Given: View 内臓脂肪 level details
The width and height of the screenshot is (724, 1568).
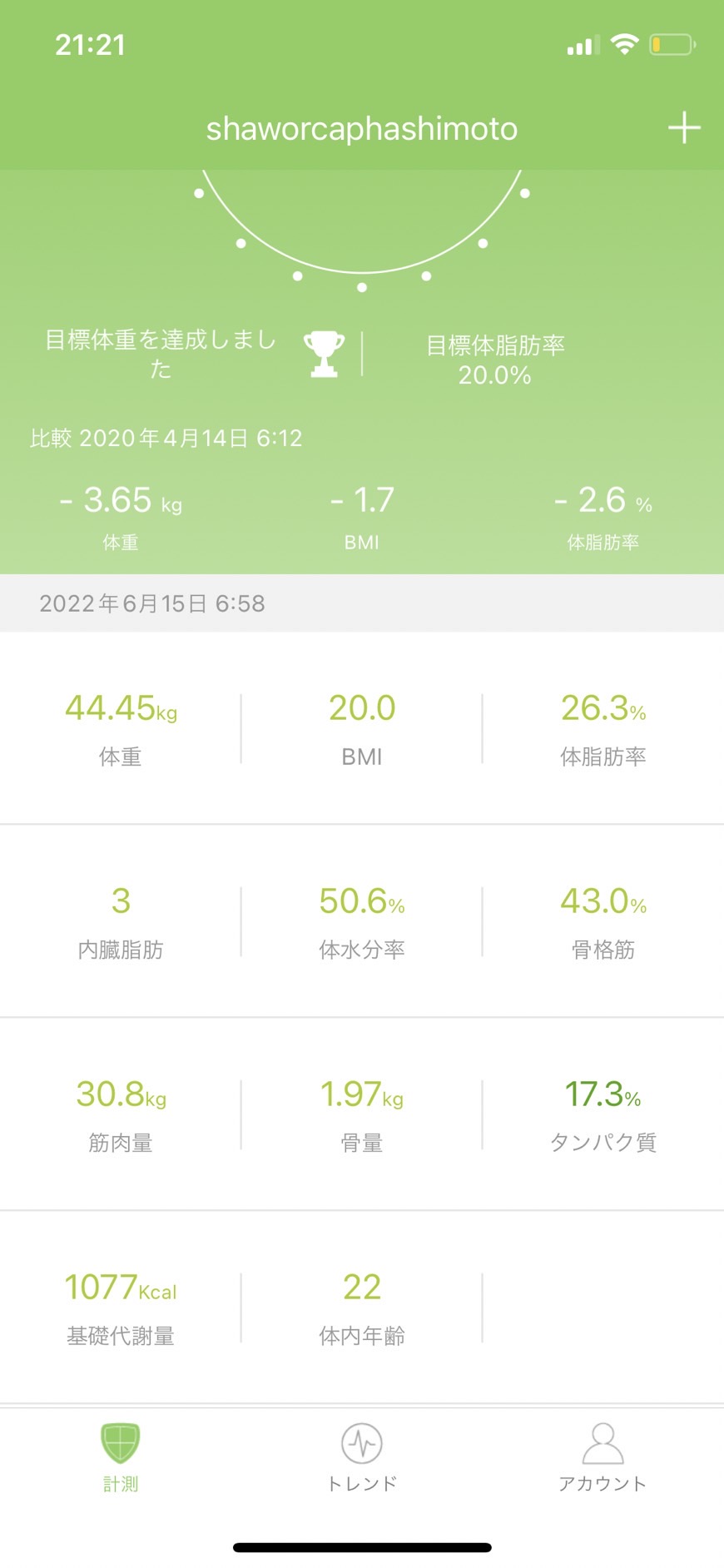Looking at the screenshot, I should coord(121,922).
